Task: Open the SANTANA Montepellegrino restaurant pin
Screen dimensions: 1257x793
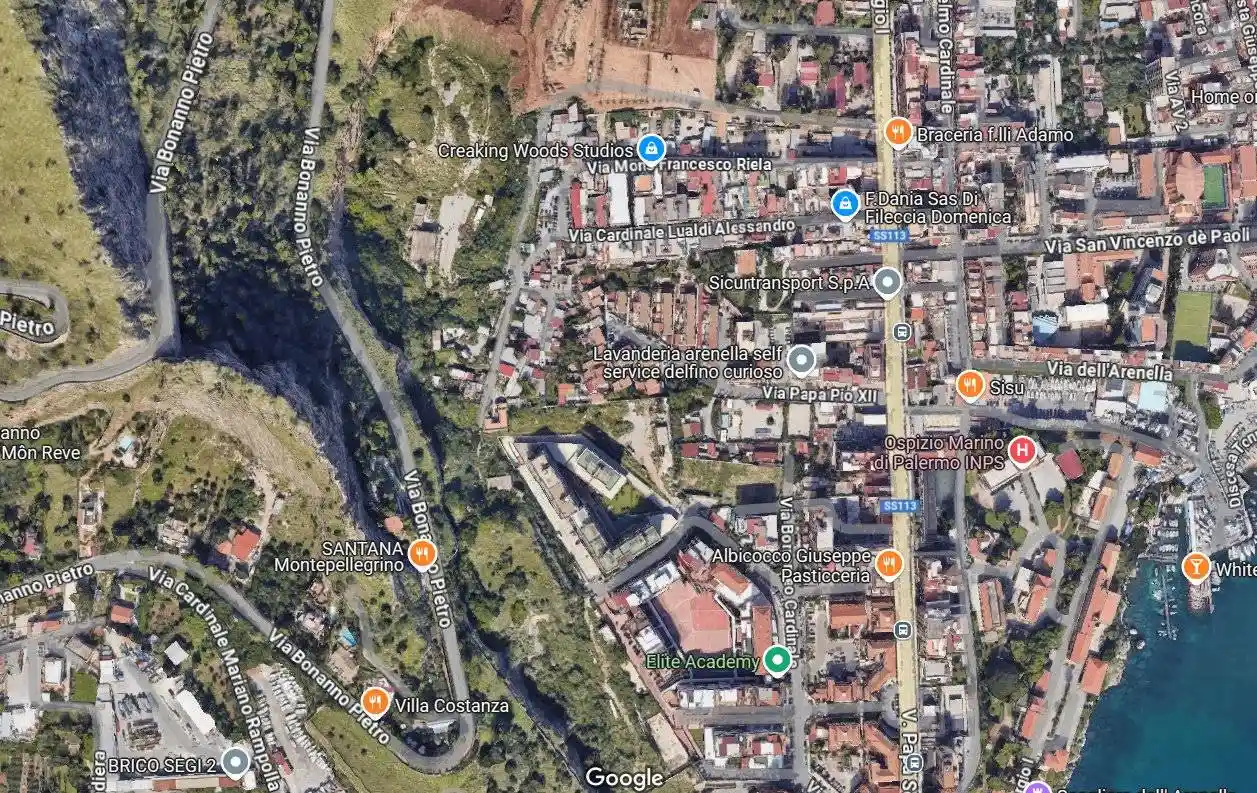Action: [423, 555]
